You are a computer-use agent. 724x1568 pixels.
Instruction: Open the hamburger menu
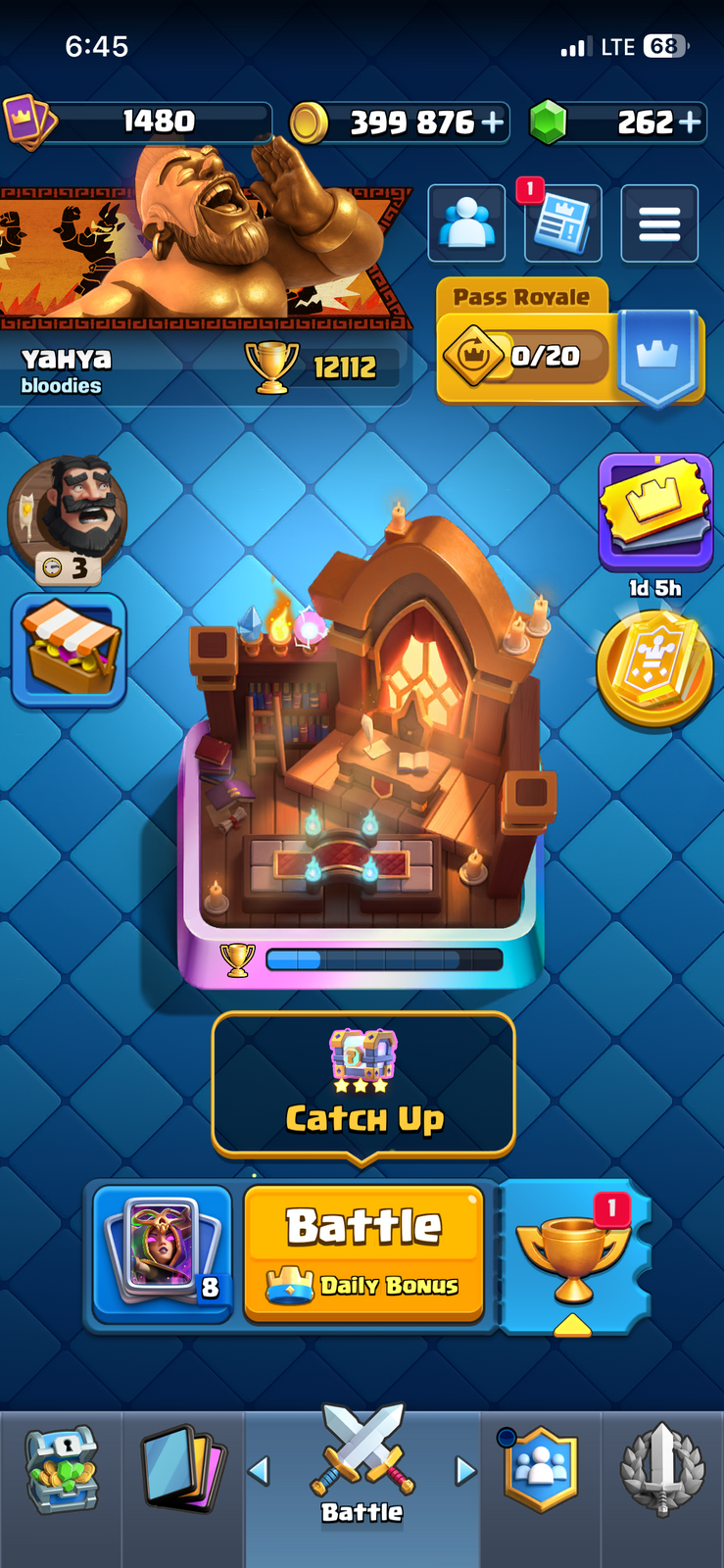pyautogui.click(x=659, y=223)
